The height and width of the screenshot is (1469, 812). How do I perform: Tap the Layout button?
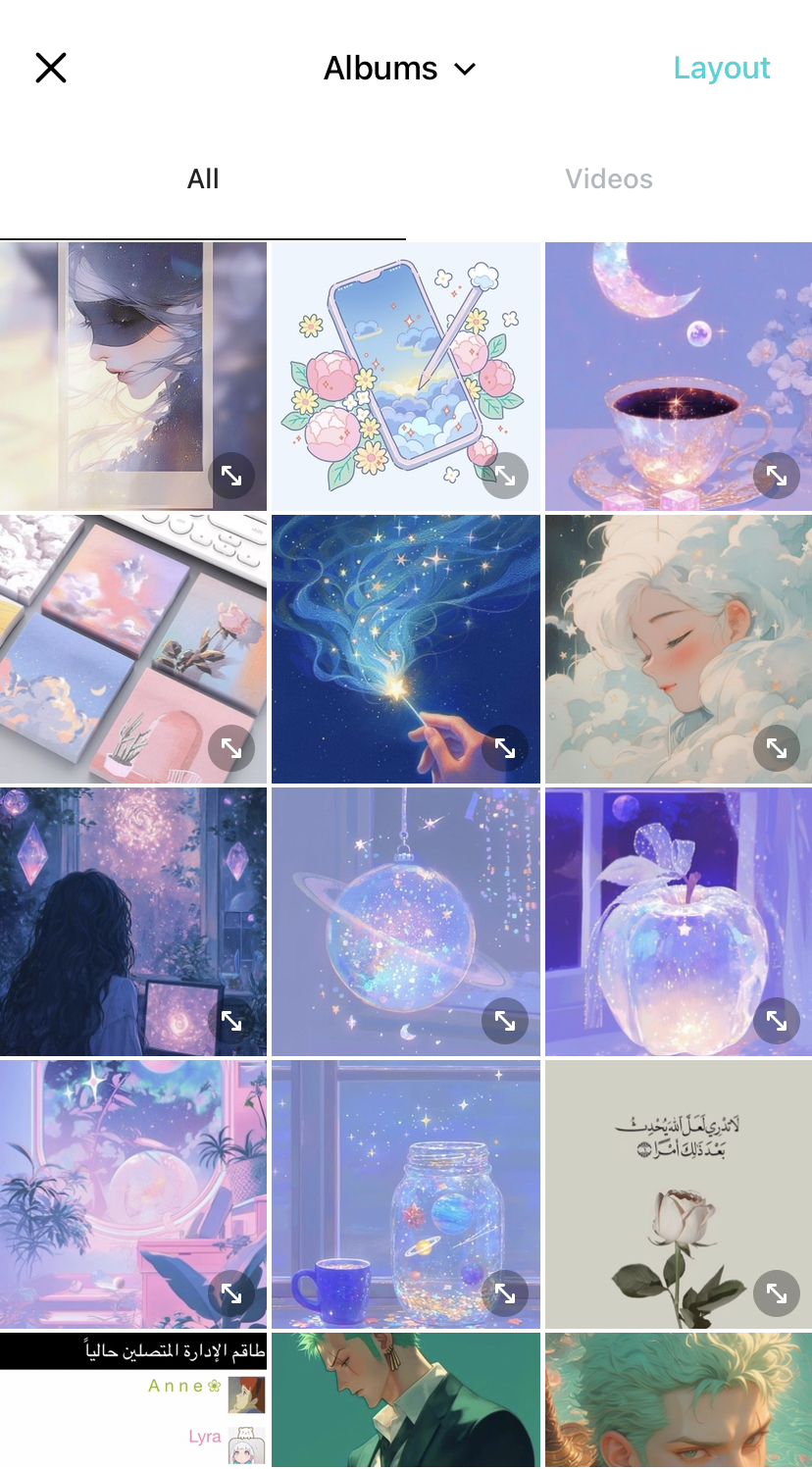pos(721,69)
